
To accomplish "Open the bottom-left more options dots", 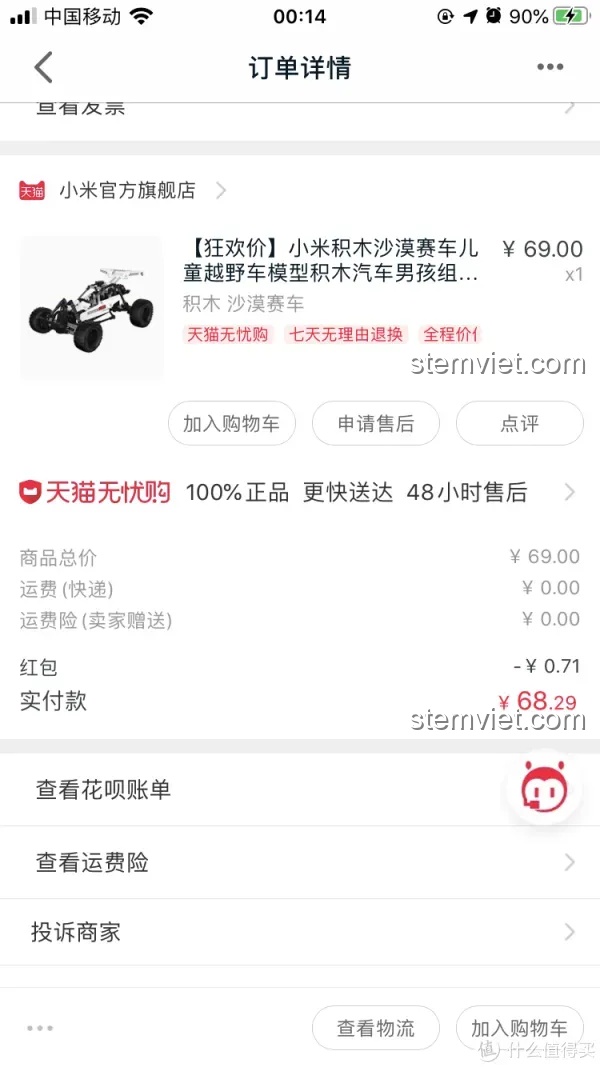I will click(x=40, y=1027).
